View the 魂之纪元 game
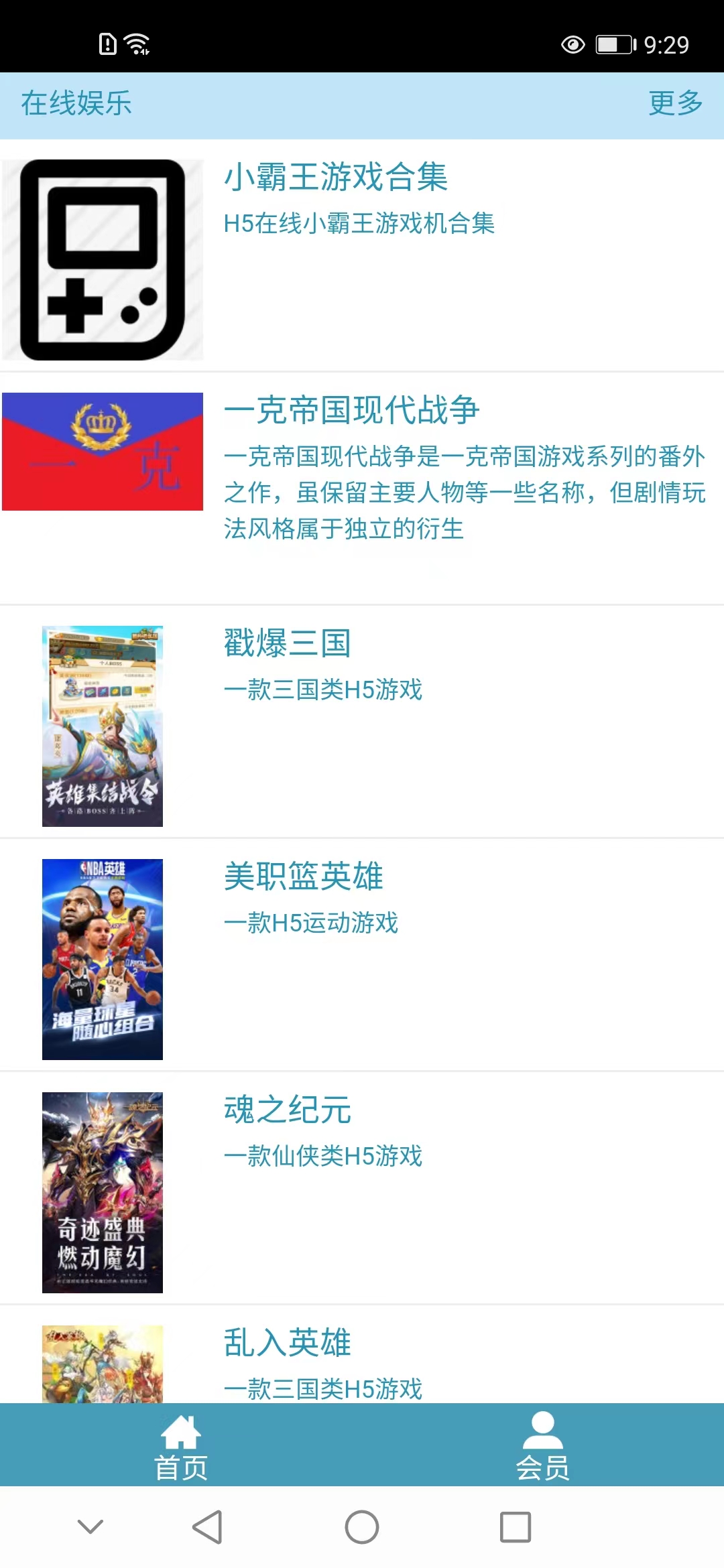This screenshot has width=724, height=1568. [x=288, y=1110]
